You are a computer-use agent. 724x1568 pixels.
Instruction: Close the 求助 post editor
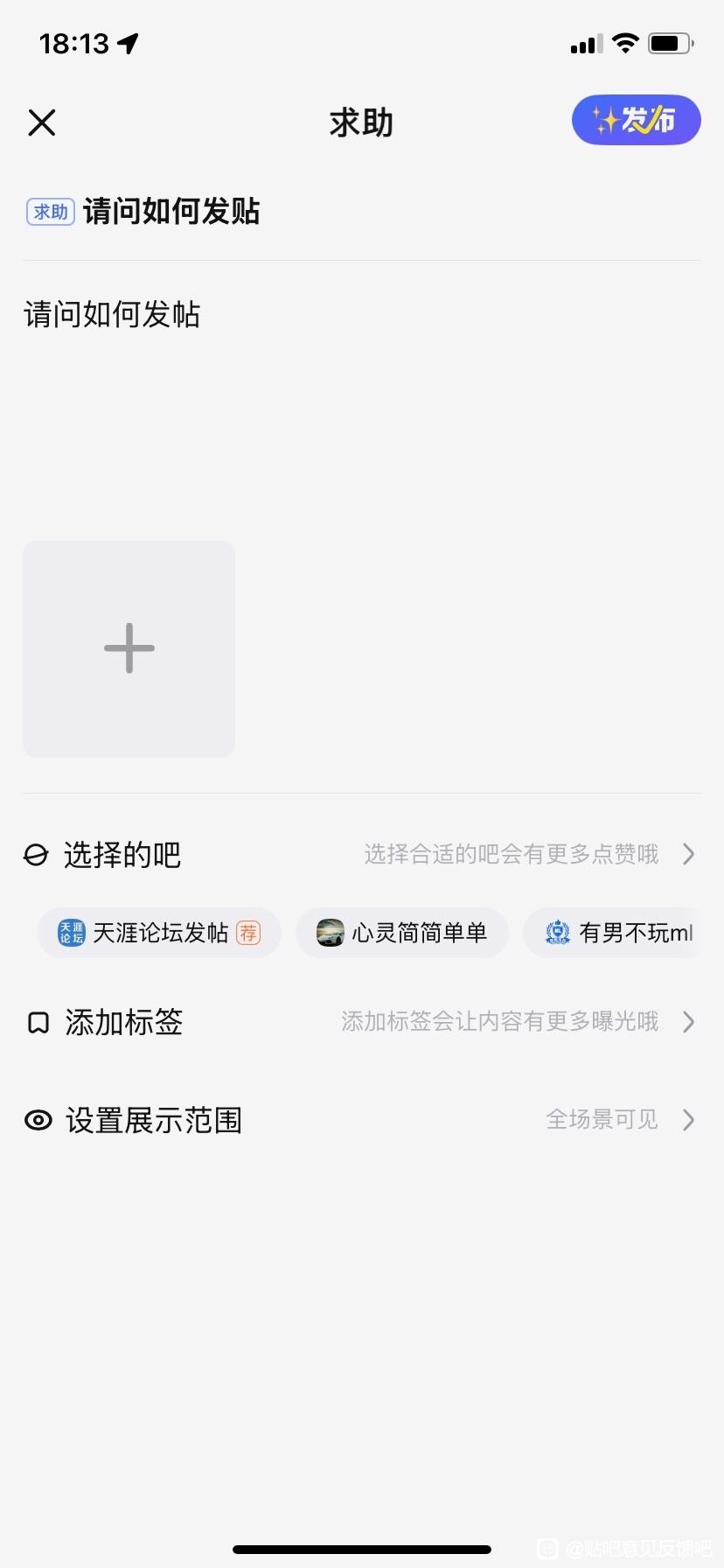click(42, 122)
